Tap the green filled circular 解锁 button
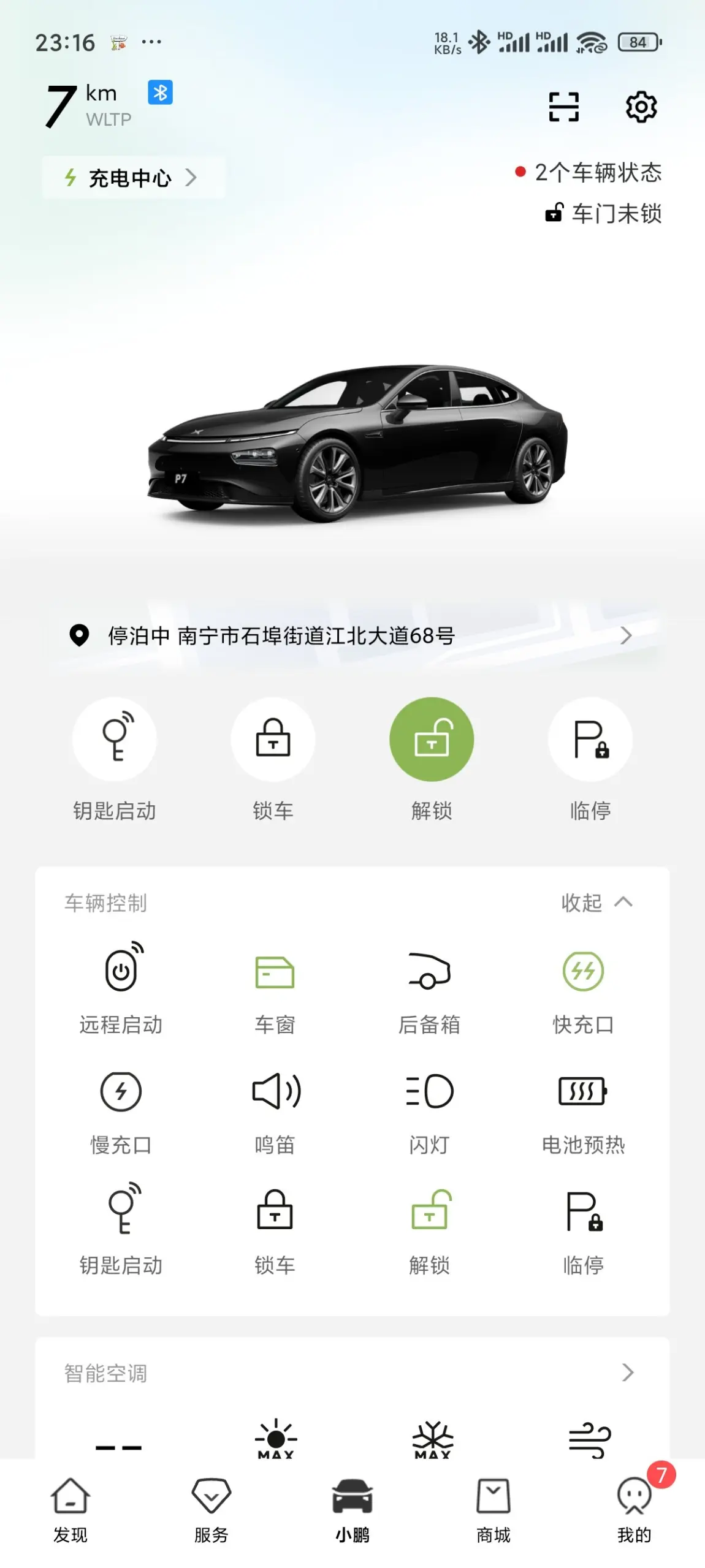The image size is (705, 1568). [x=432, y=739]
